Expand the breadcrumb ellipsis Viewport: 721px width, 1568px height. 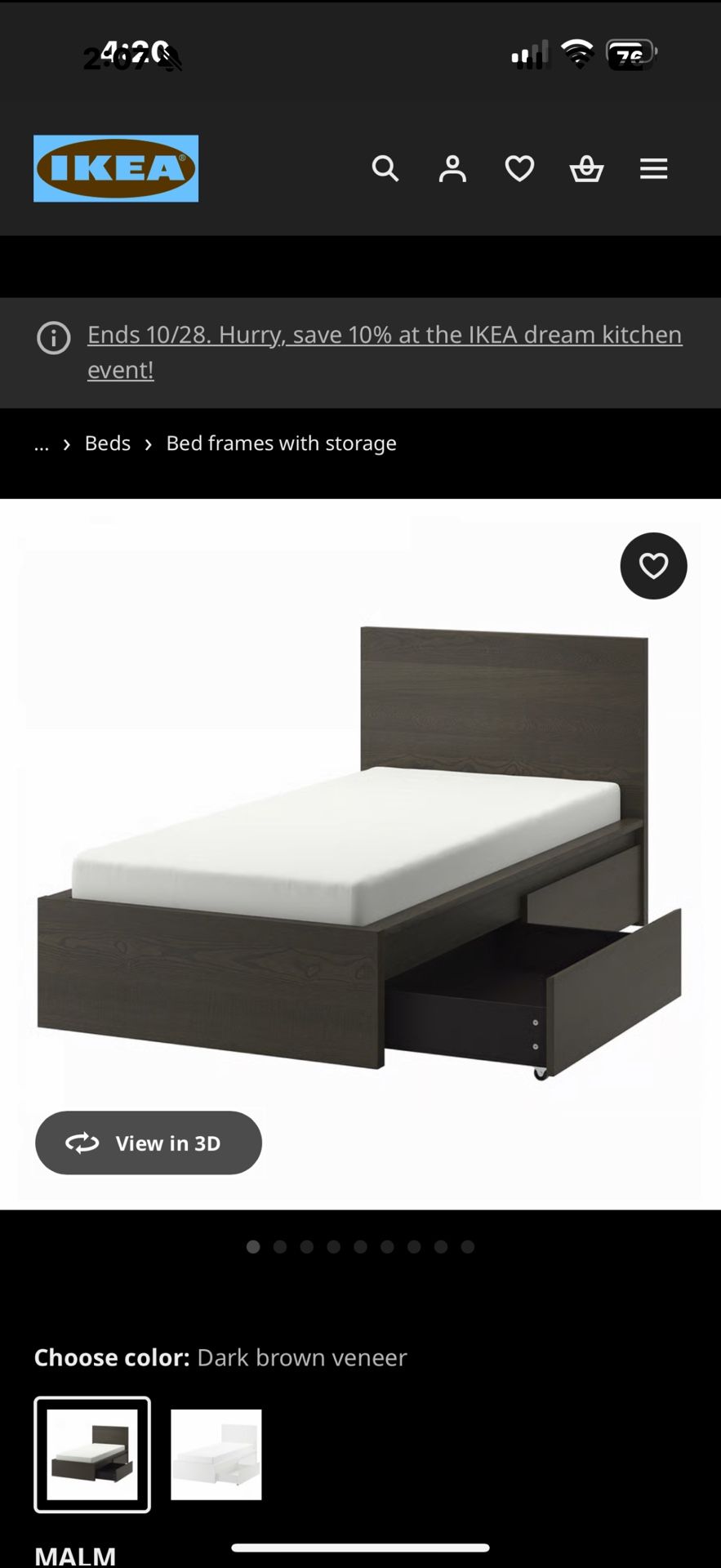point(41,443)
